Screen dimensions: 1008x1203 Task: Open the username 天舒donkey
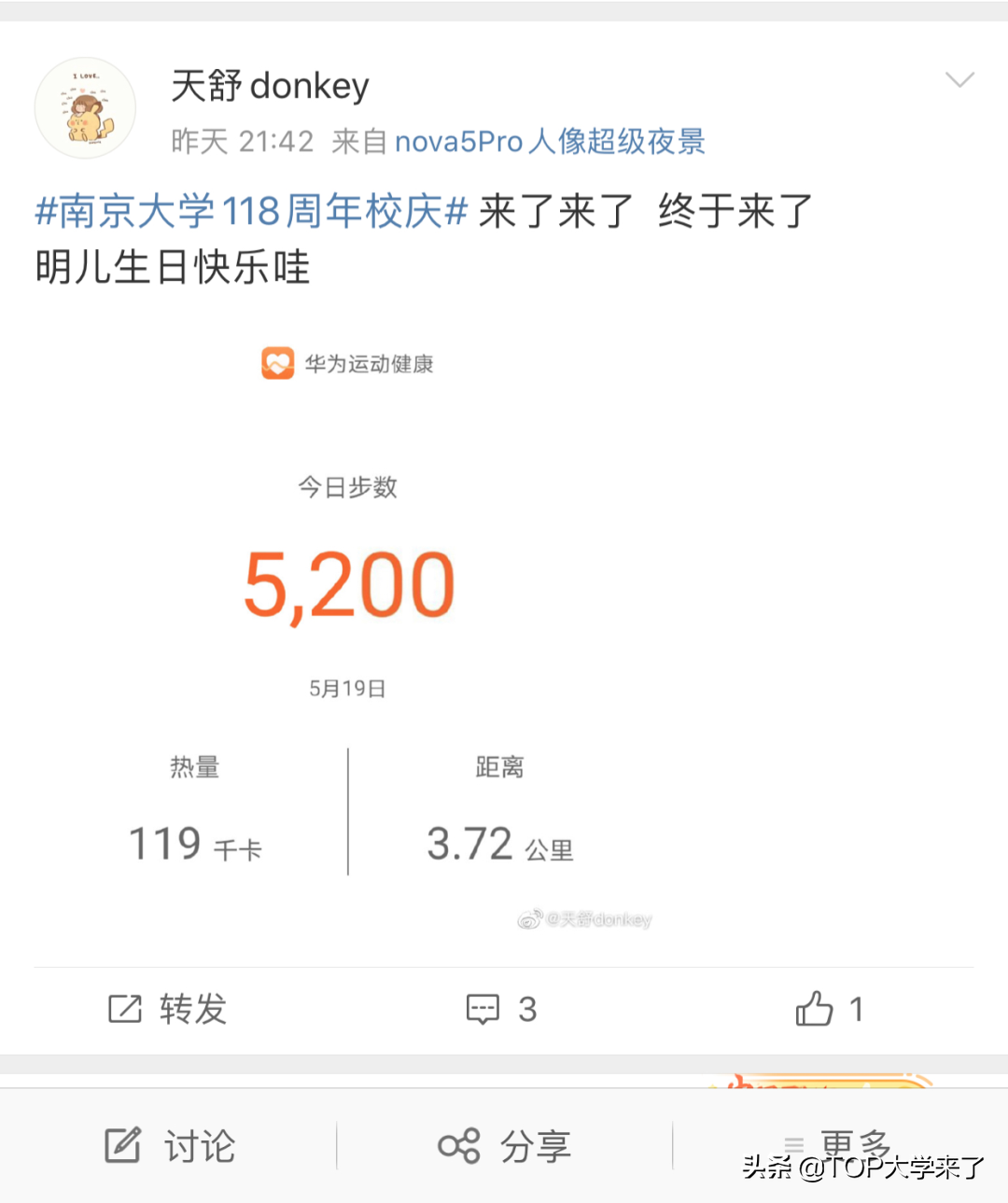click(x=270, y=86)
